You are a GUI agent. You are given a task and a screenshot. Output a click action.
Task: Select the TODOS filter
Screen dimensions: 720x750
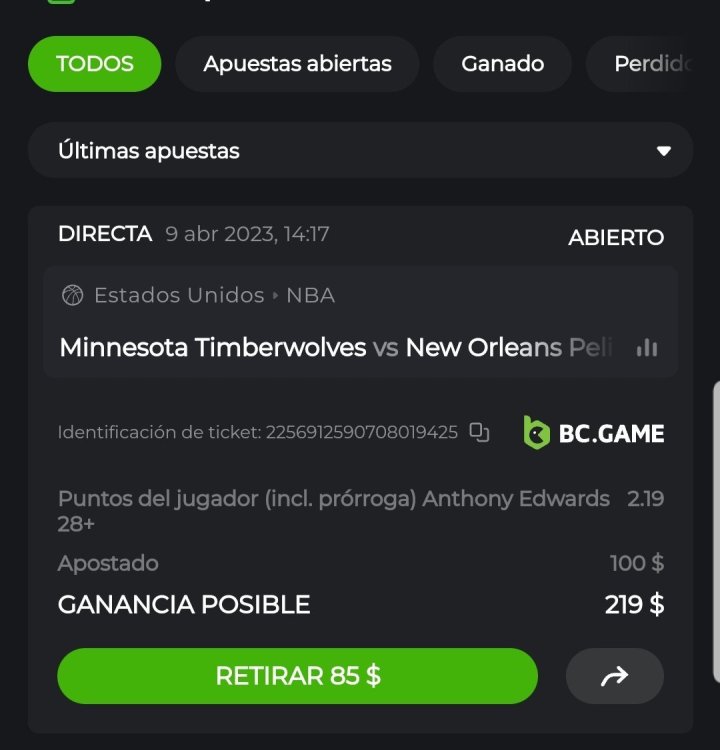pyautogui.click(x=94, y=63)
